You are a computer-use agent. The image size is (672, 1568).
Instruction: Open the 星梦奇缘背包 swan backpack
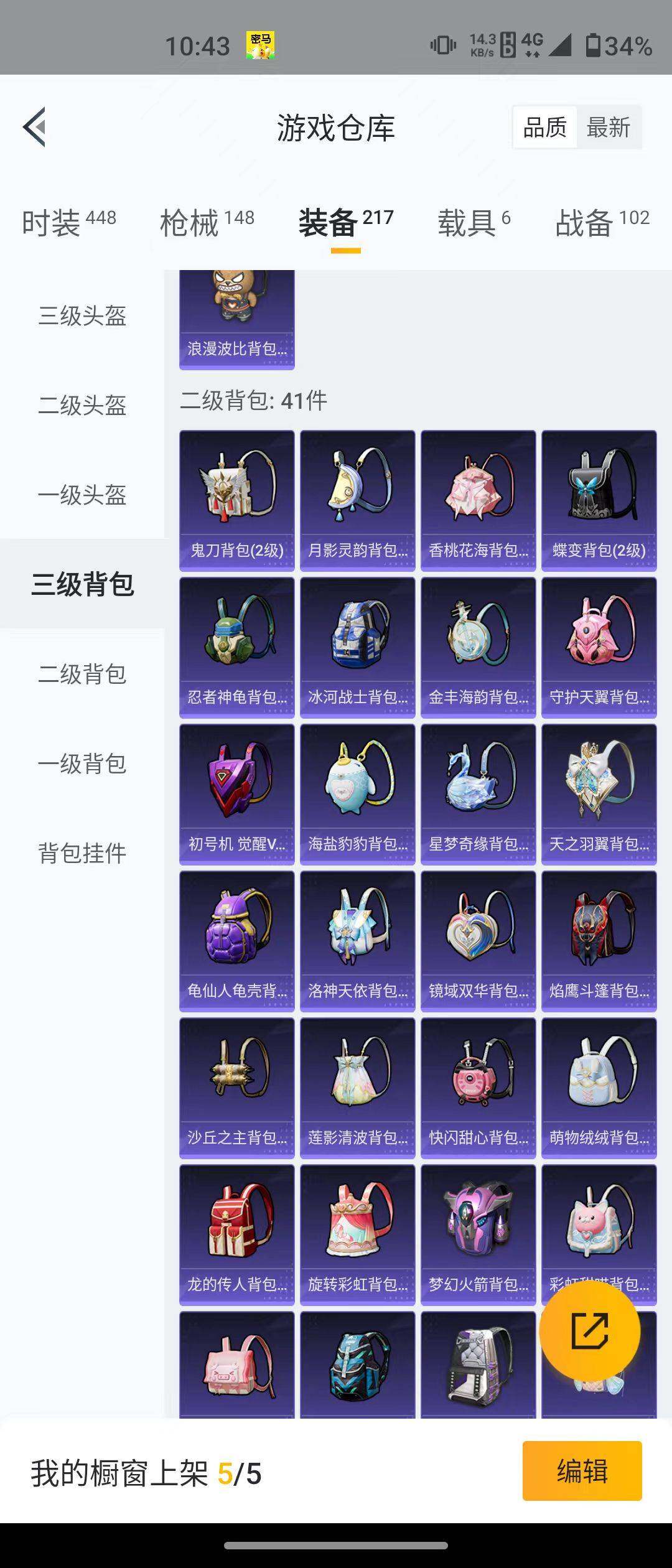pyautogui.click(x=478, y=793)
